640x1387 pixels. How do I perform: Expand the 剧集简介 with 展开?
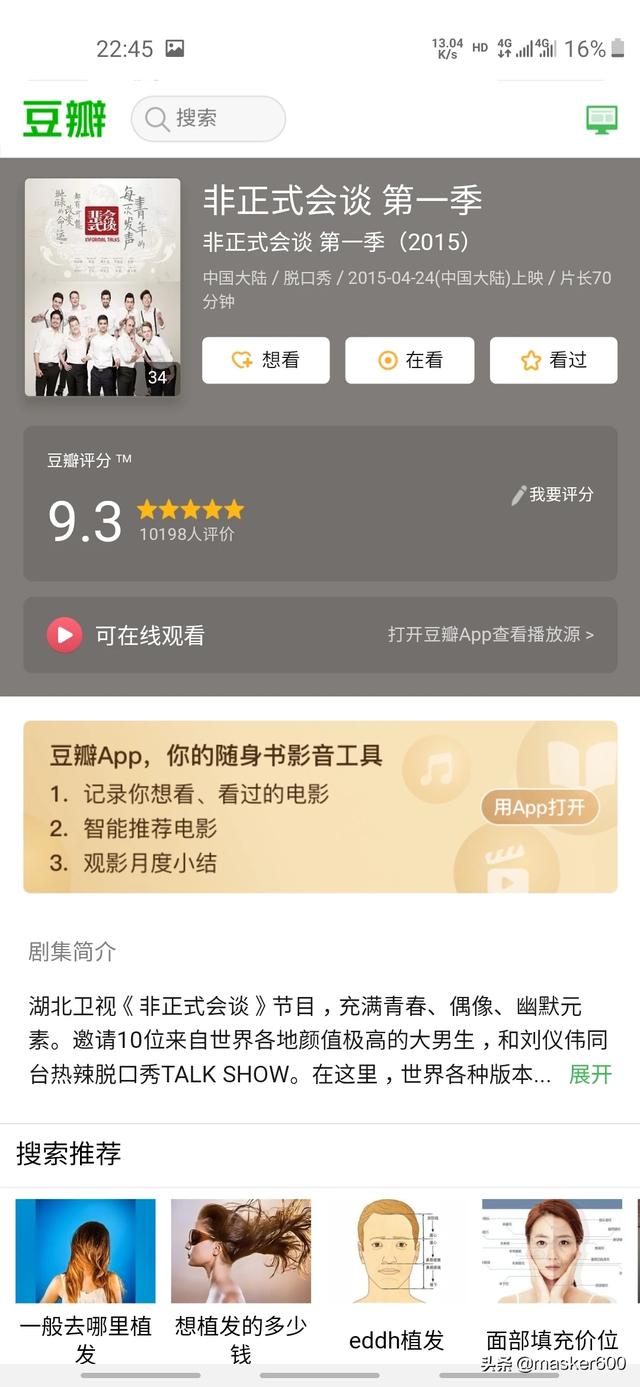[589, 1074]
